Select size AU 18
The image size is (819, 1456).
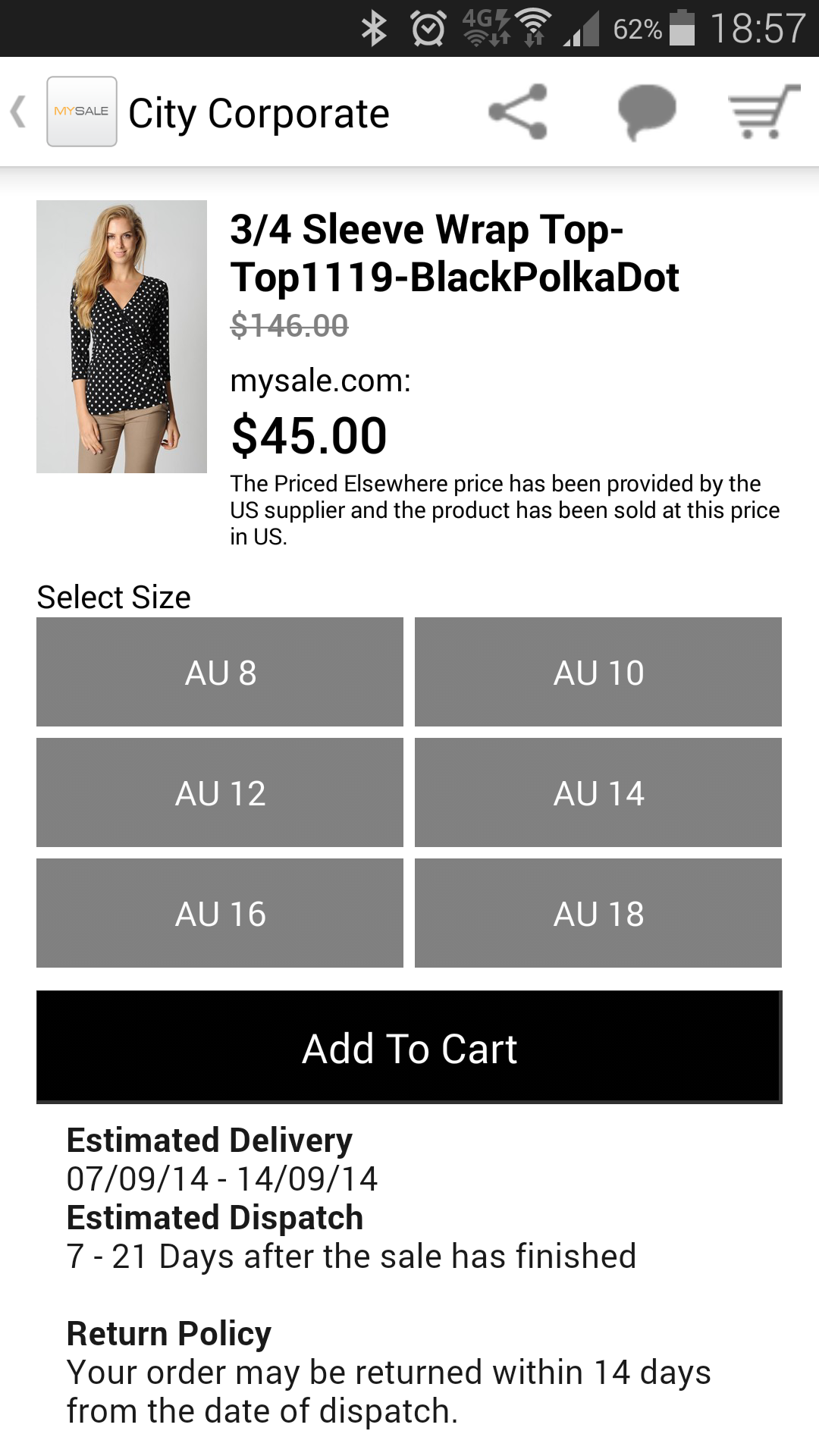598,912
